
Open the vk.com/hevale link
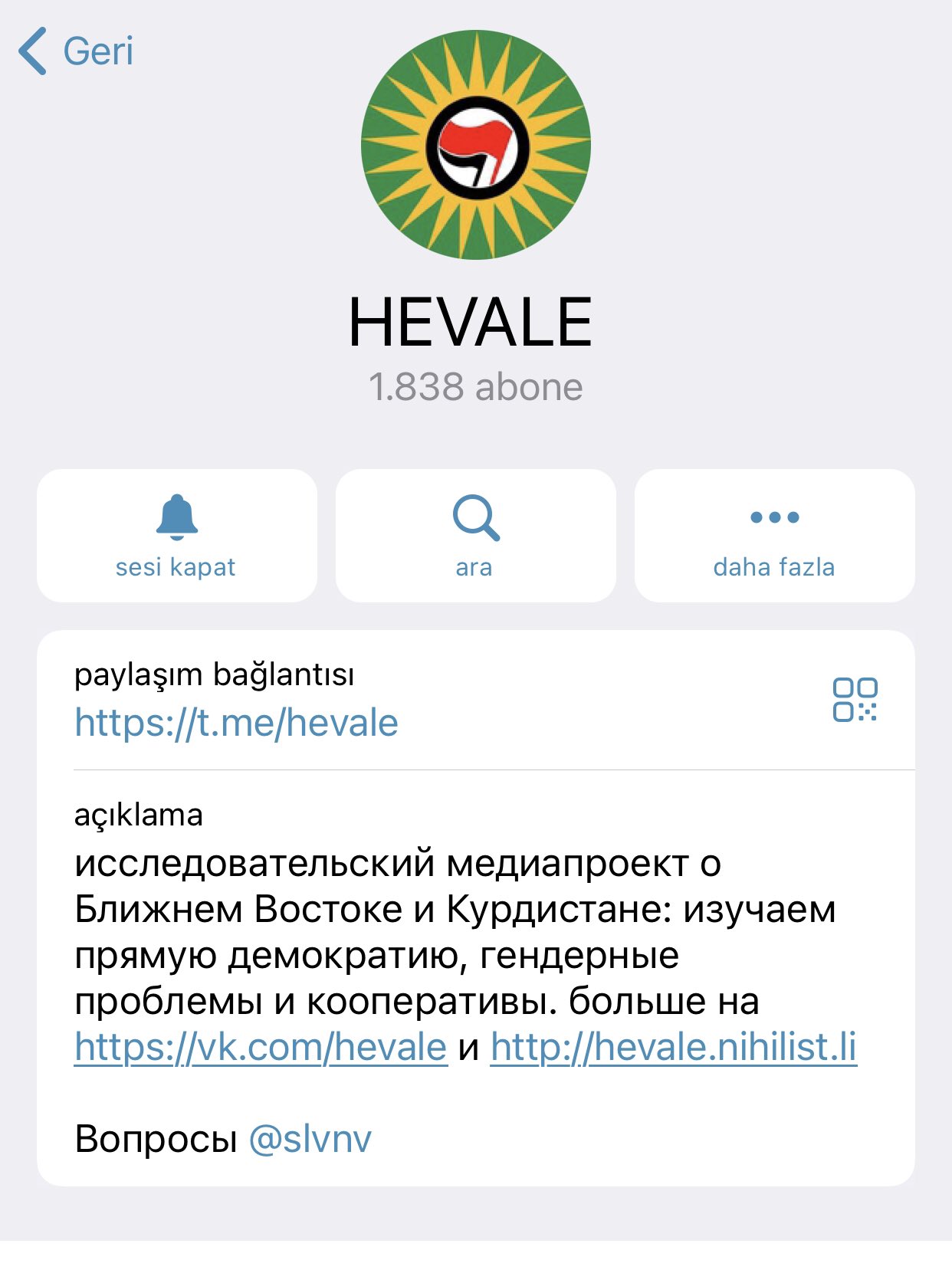tap(261, 1047)
